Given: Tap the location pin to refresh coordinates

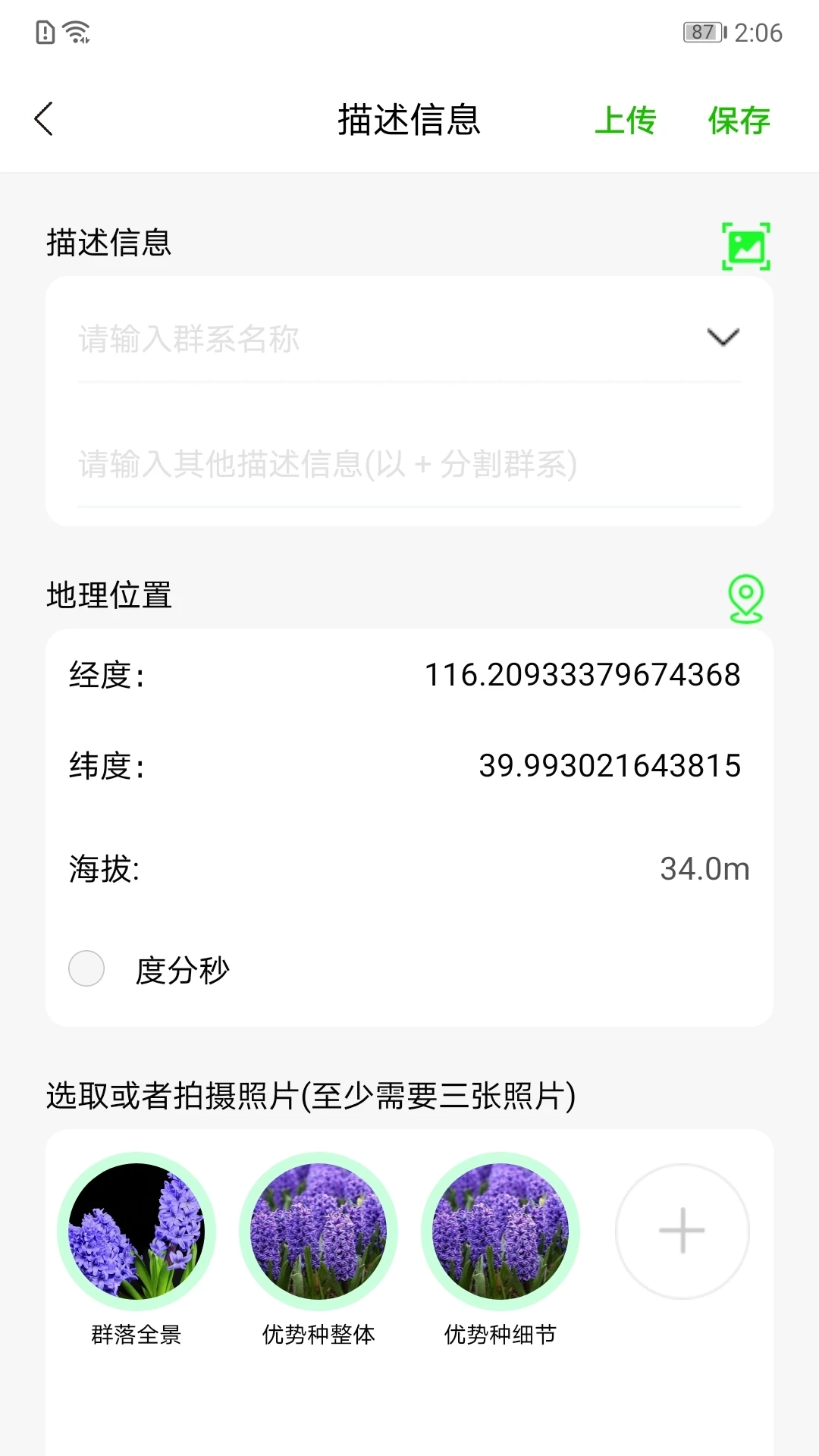Looking at the screenshot, I should click(747, 599).
